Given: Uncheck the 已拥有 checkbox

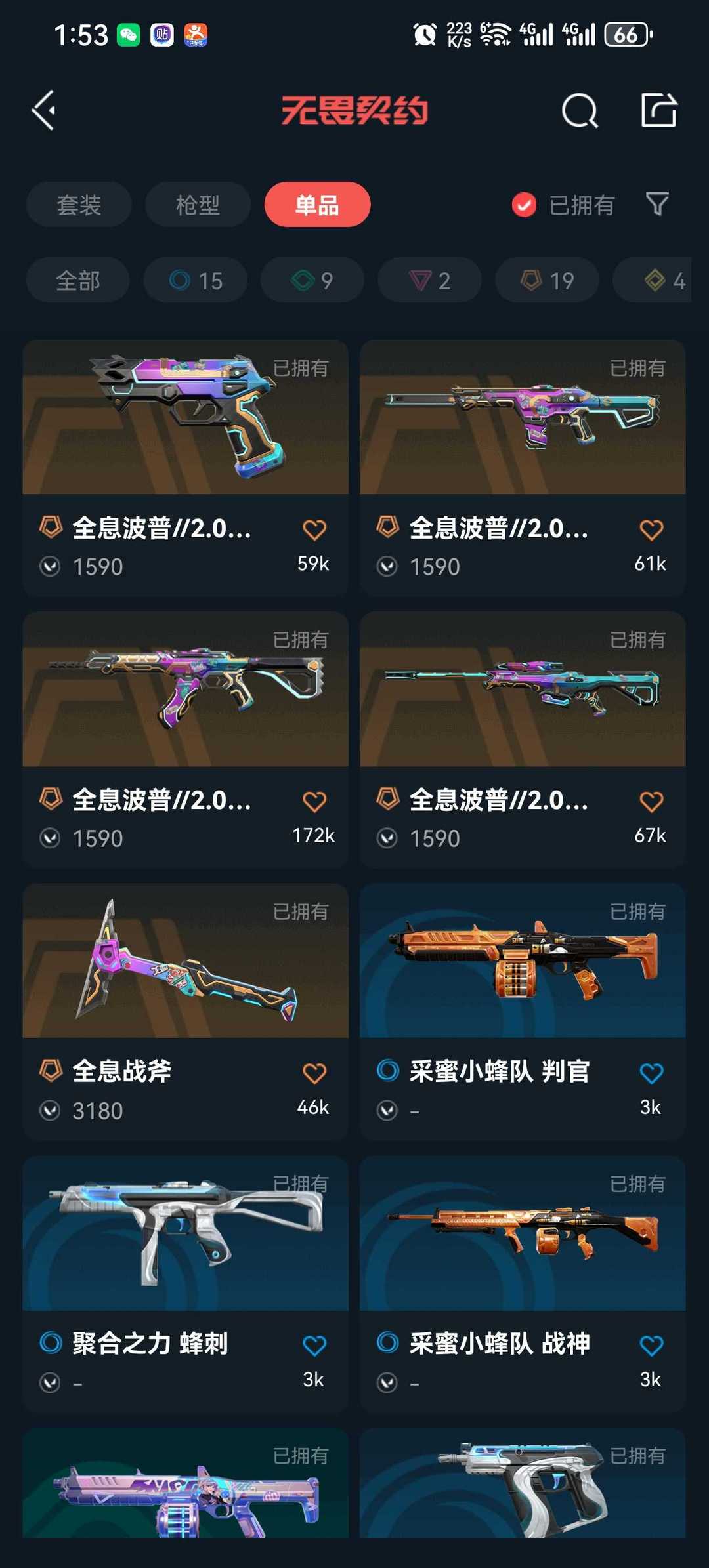Looking at the screenshot, I should [x=524, y=205].
